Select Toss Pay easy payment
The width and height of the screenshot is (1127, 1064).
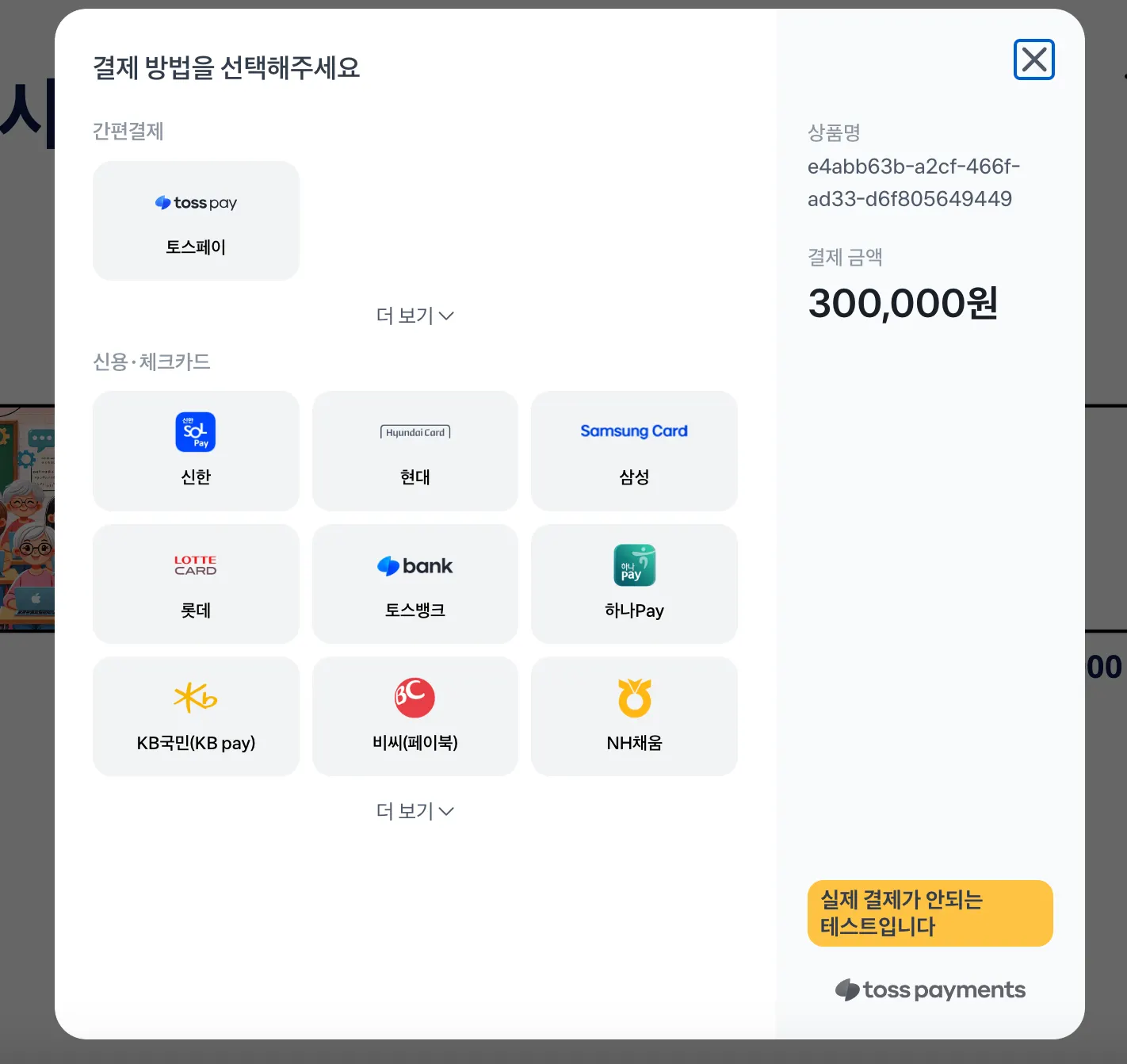coord(196,221)
